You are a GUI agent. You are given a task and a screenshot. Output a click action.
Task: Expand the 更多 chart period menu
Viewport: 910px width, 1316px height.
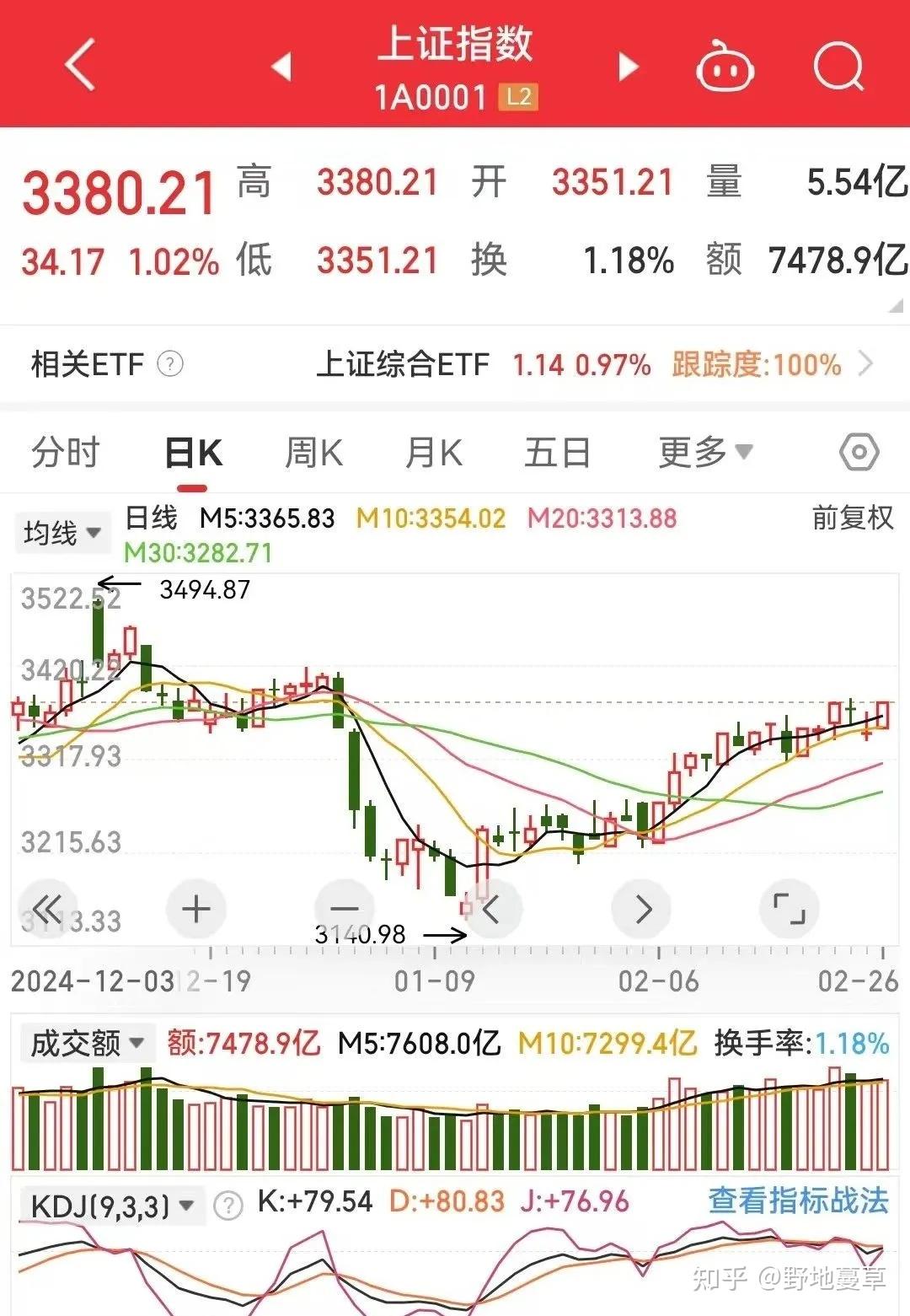[702, 452]
